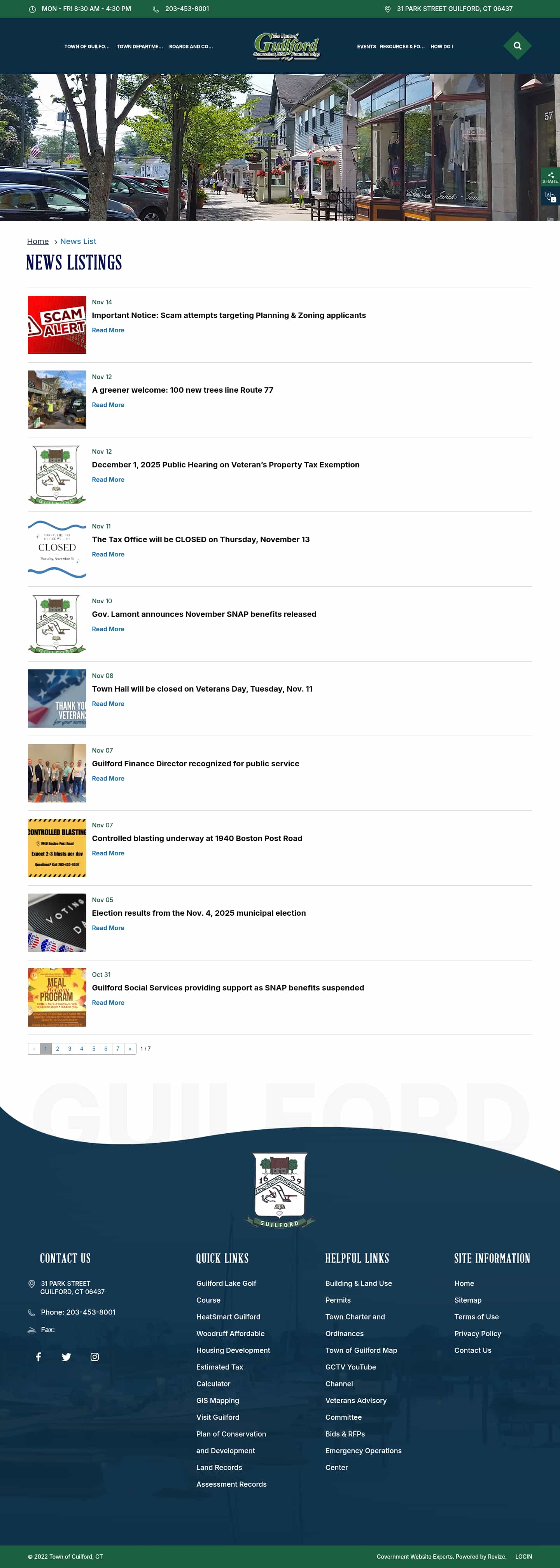Open the search icon in header

517,46
